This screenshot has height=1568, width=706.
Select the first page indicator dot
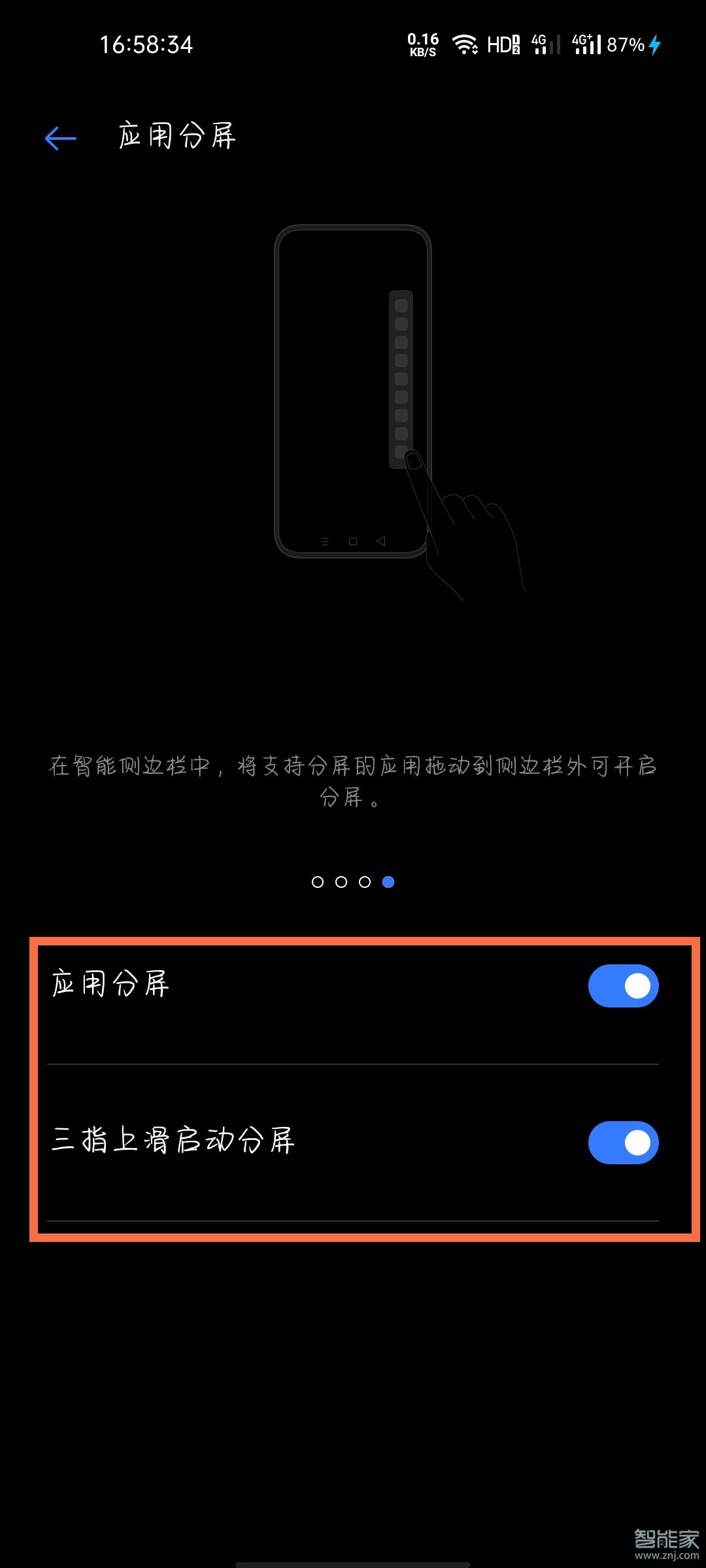click(318, 882)
